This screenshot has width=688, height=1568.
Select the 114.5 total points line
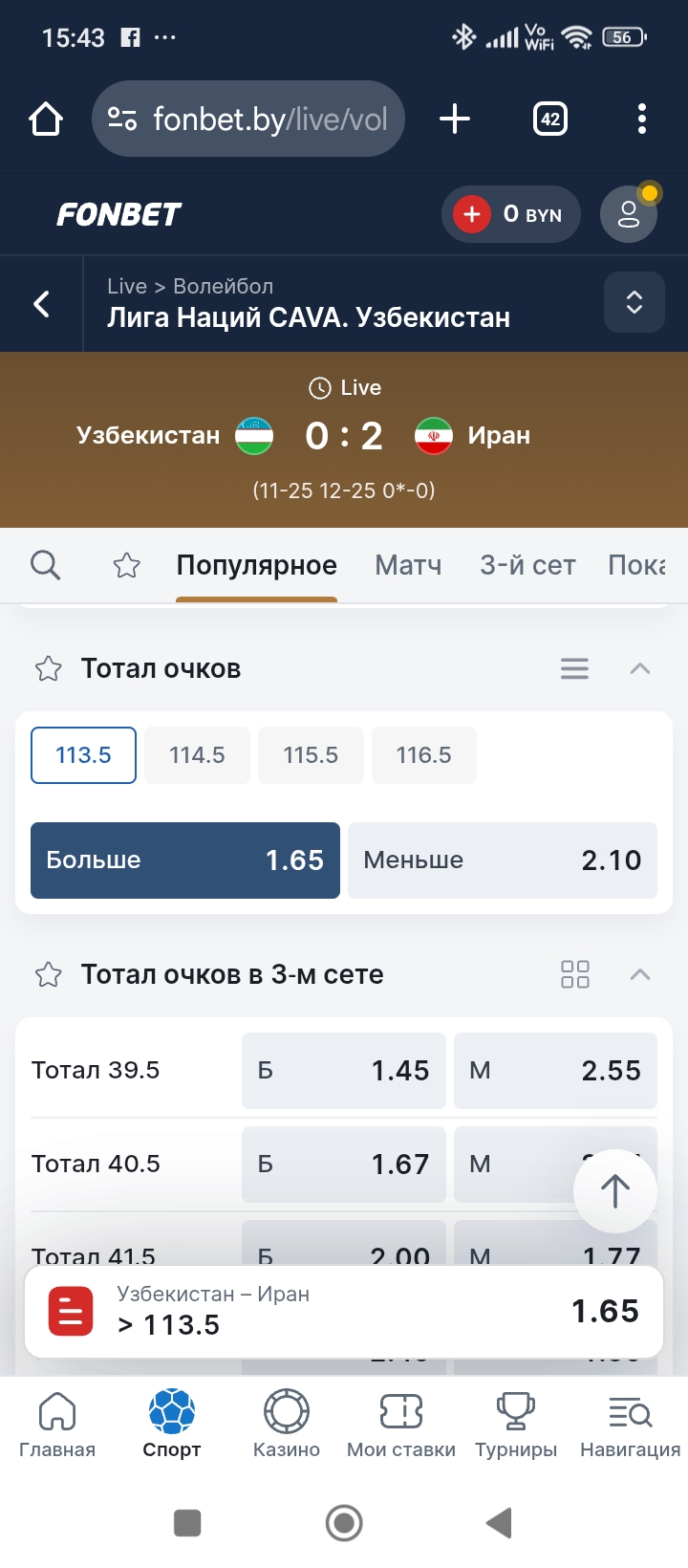[197, 754]
